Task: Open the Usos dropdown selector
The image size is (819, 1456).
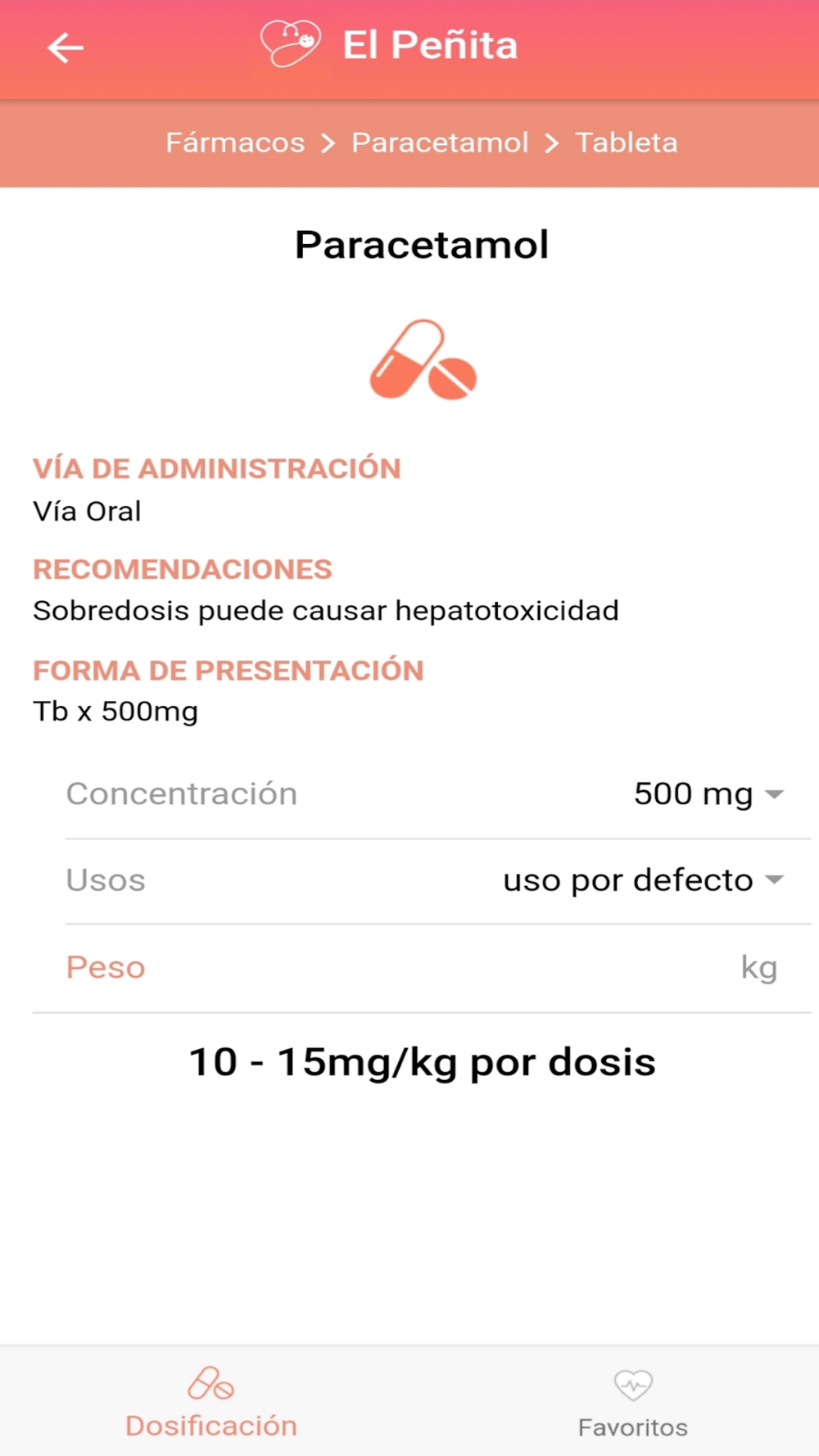Action: (643, 880)
